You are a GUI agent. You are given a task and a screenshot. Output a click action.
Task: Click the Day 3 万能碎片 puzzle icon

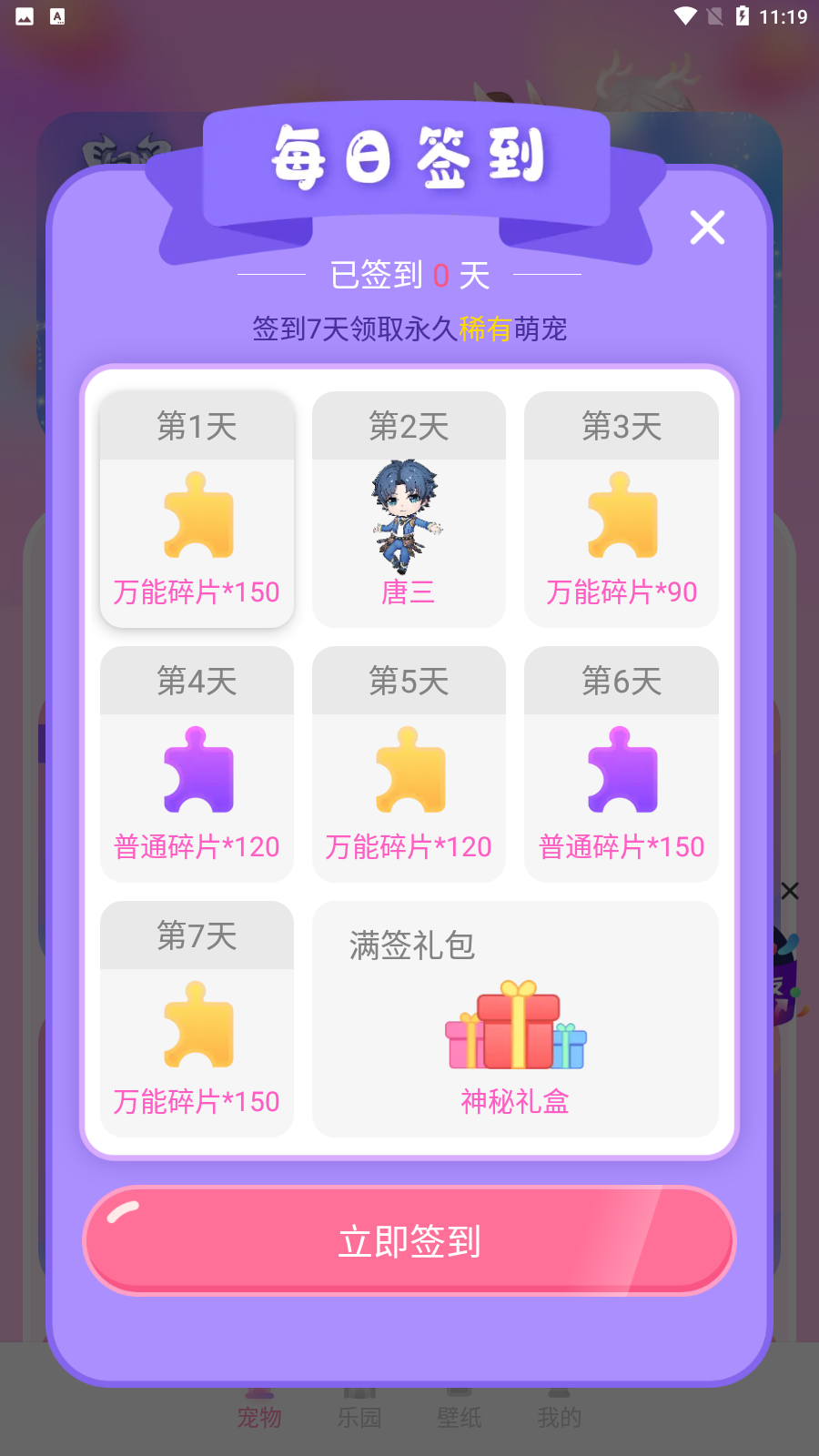(621, 516)
